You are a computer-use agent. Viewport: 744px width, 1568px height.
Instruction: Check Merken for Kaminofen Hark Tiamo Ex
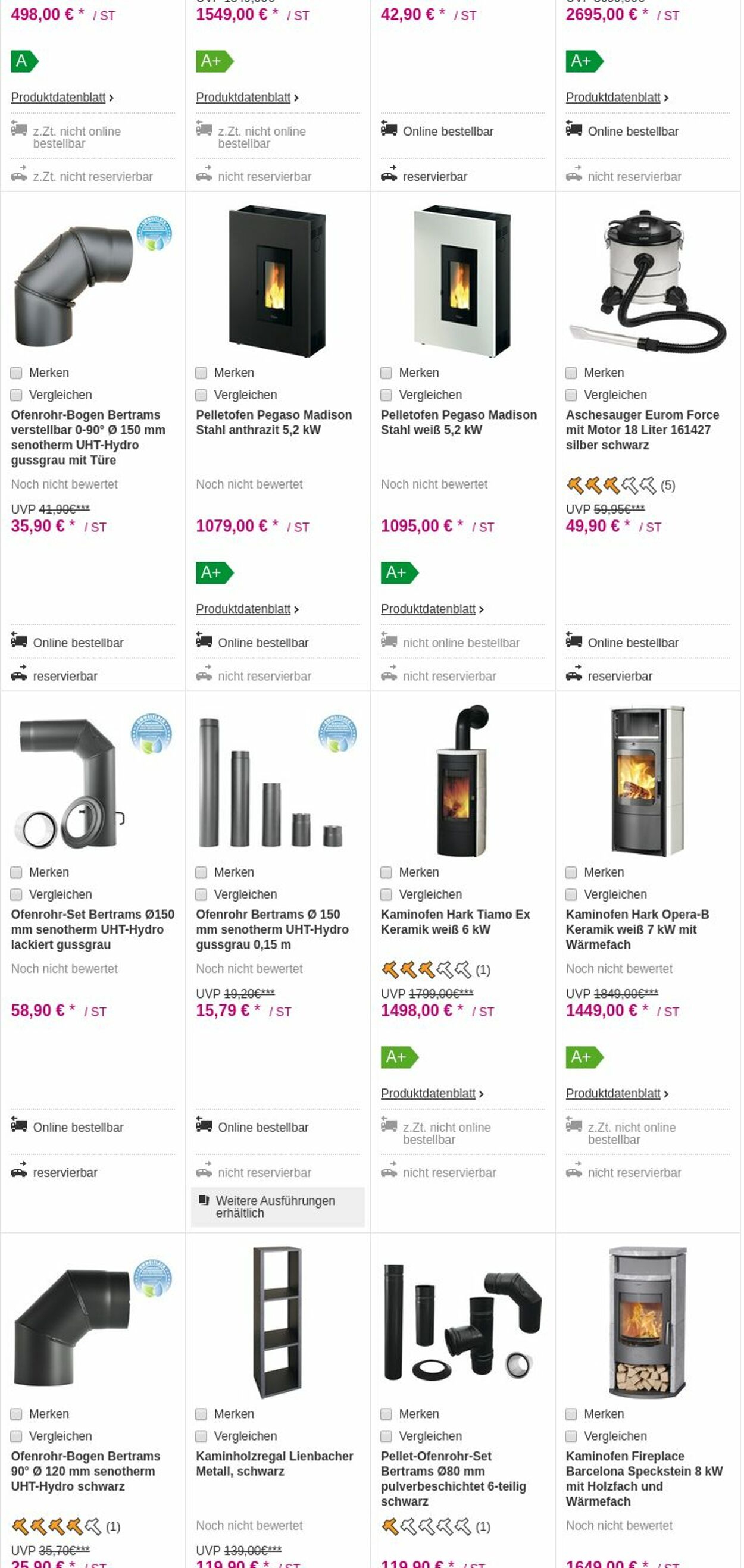(387, 873)
